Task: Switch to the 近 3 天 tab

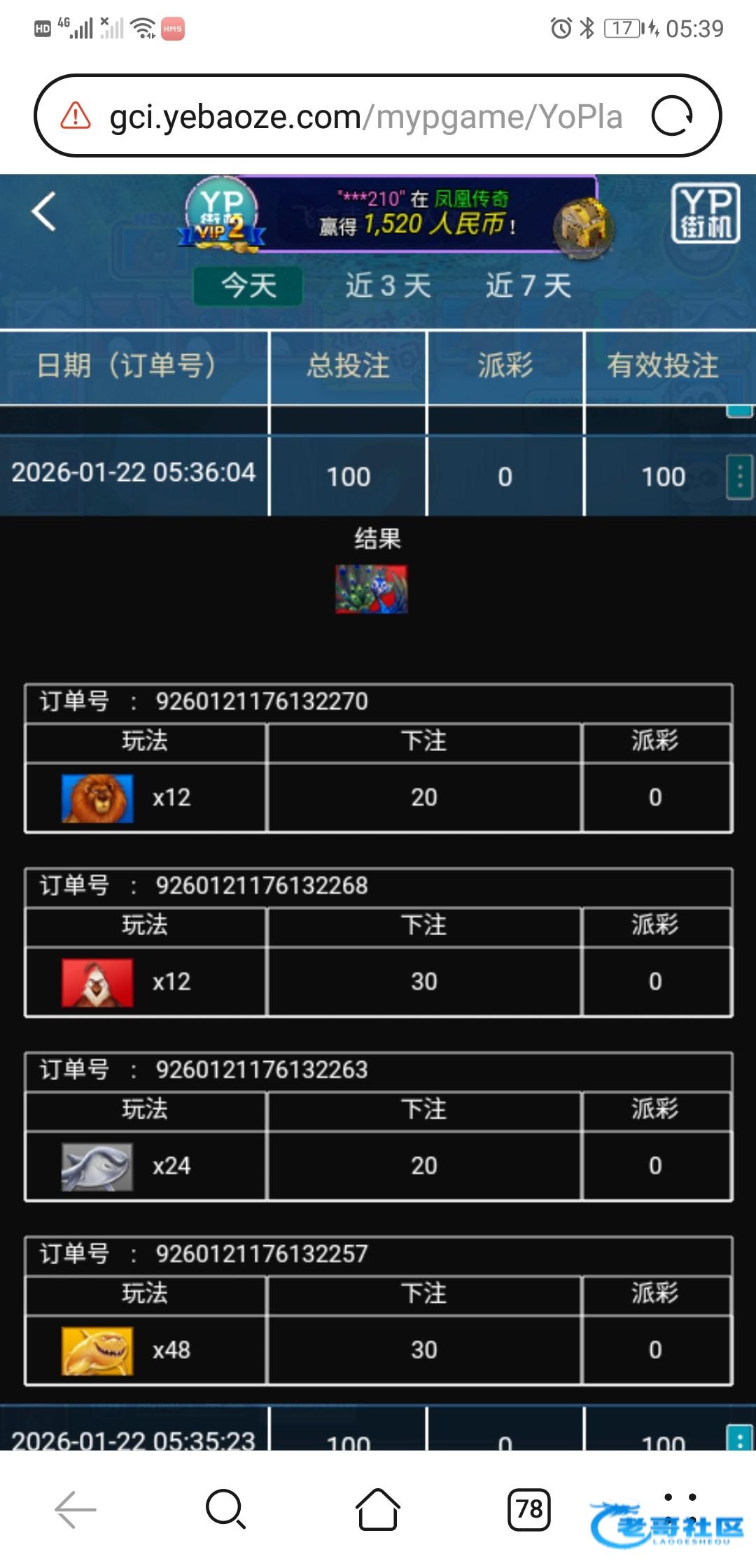Action: coord(388,286)
